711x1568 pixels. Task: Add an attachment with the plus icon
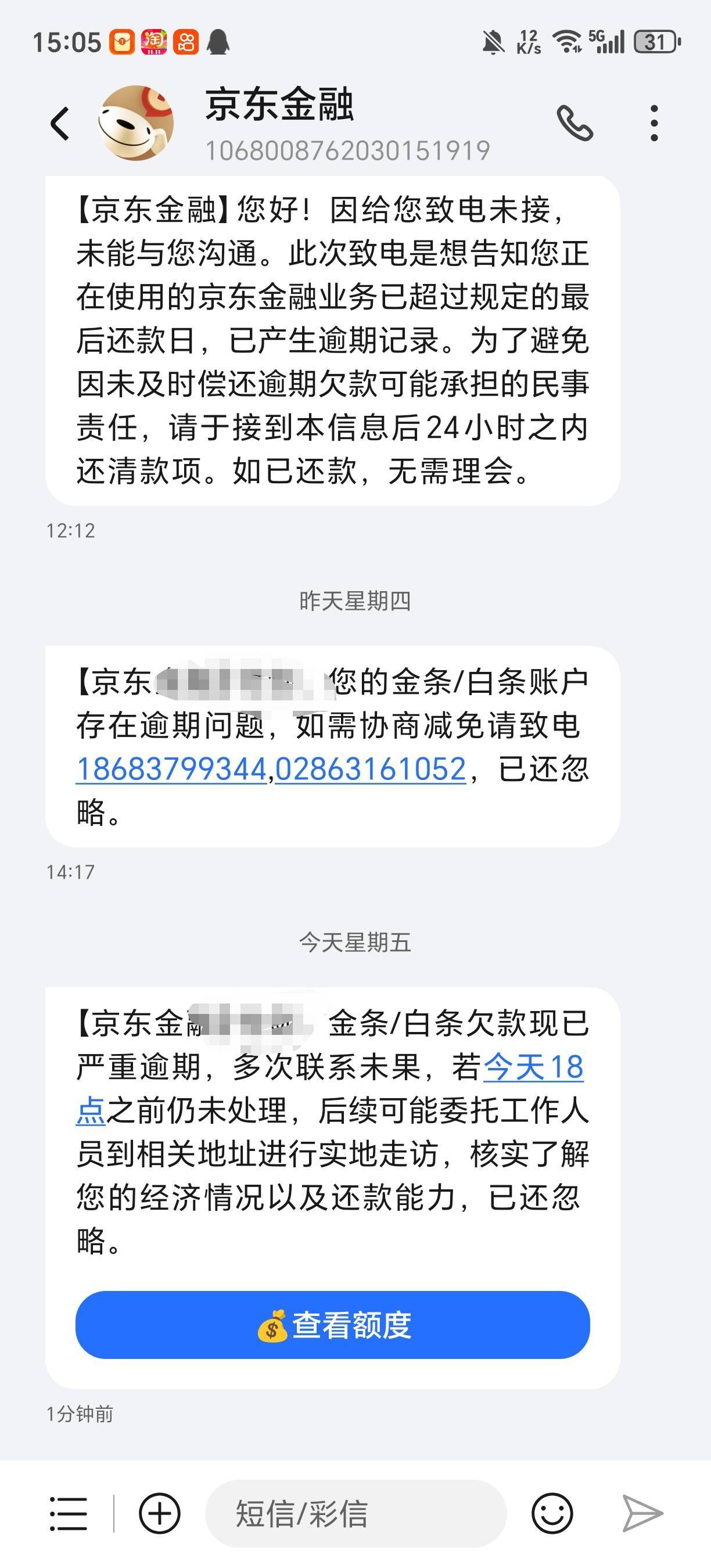coord(160,1513)
